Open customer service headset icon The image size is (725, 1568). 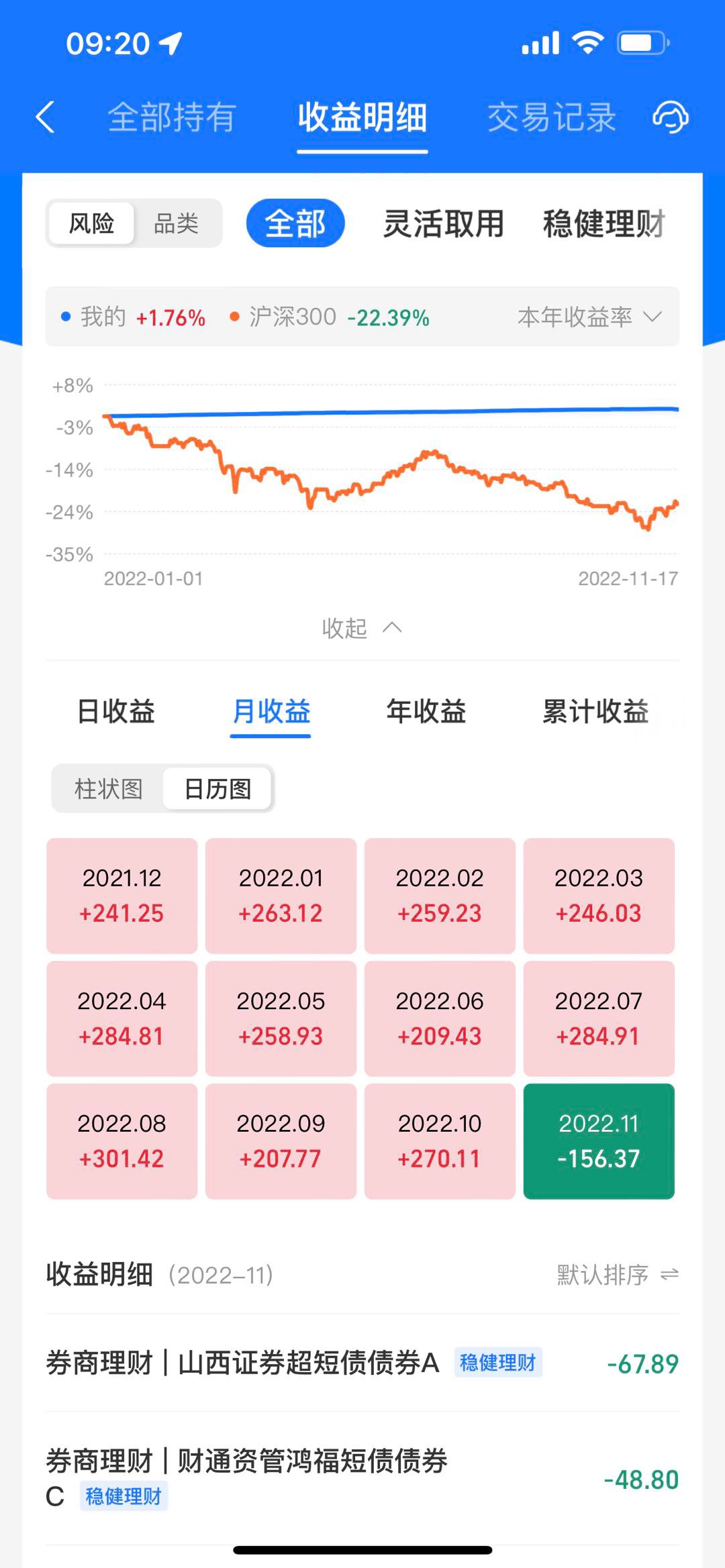pos(670,118)
